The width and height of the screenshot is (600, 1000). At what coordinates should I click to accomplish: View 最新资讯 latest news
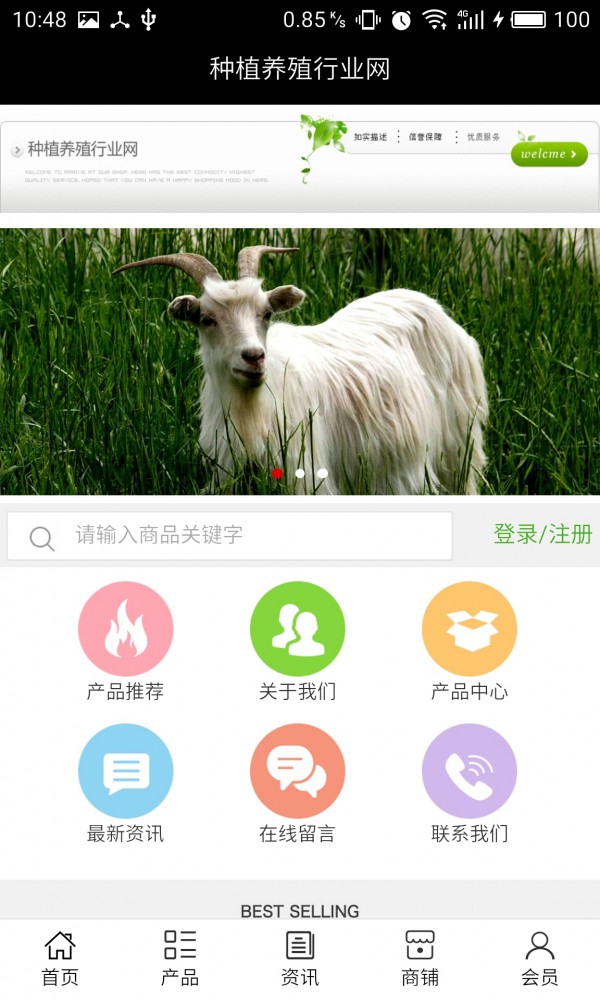pyautogui.click(x=126, y=784)
